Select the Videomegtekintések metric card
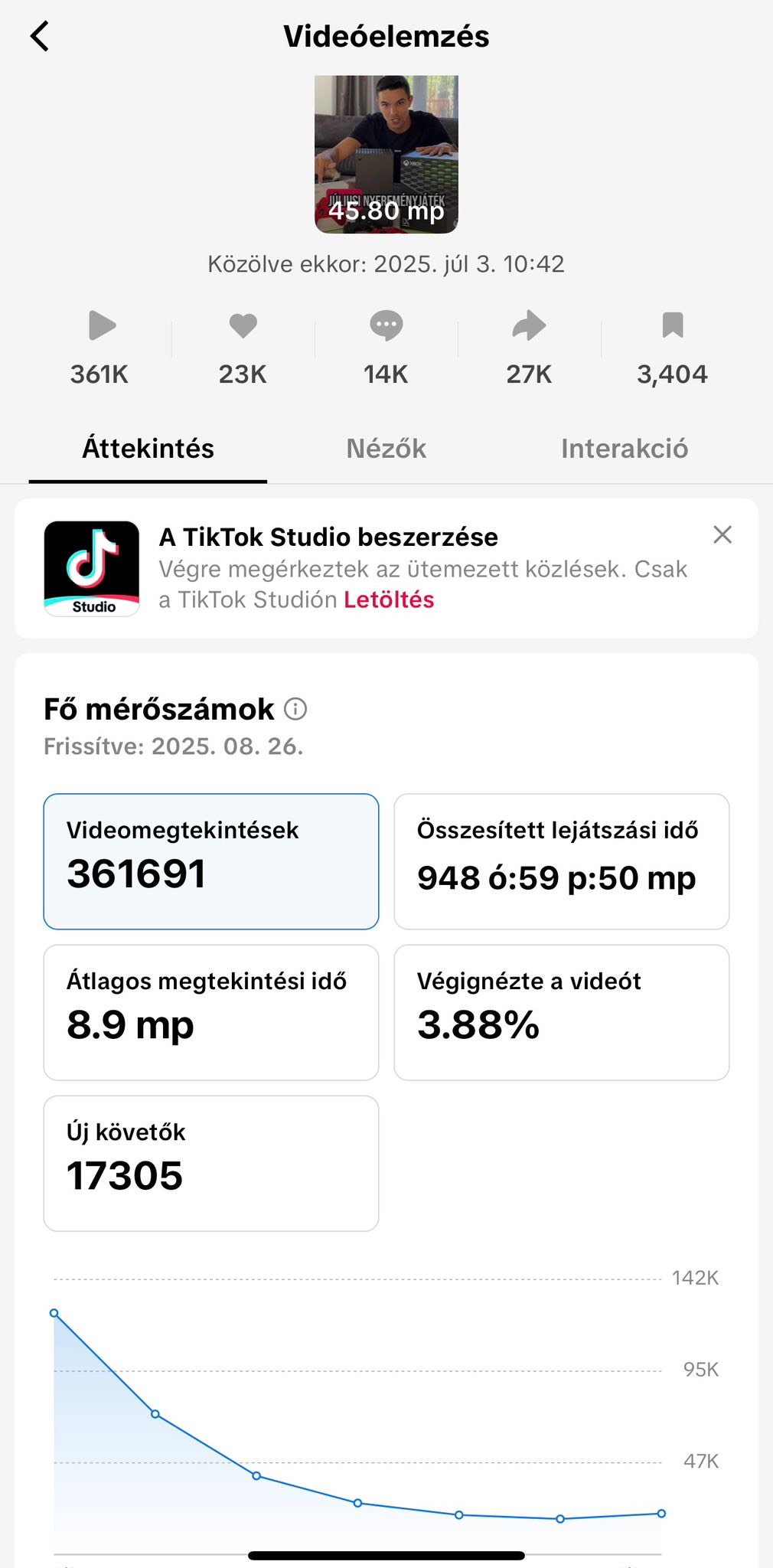The width and height of the screenshot is (773, 1568). (x=211, y=861)
